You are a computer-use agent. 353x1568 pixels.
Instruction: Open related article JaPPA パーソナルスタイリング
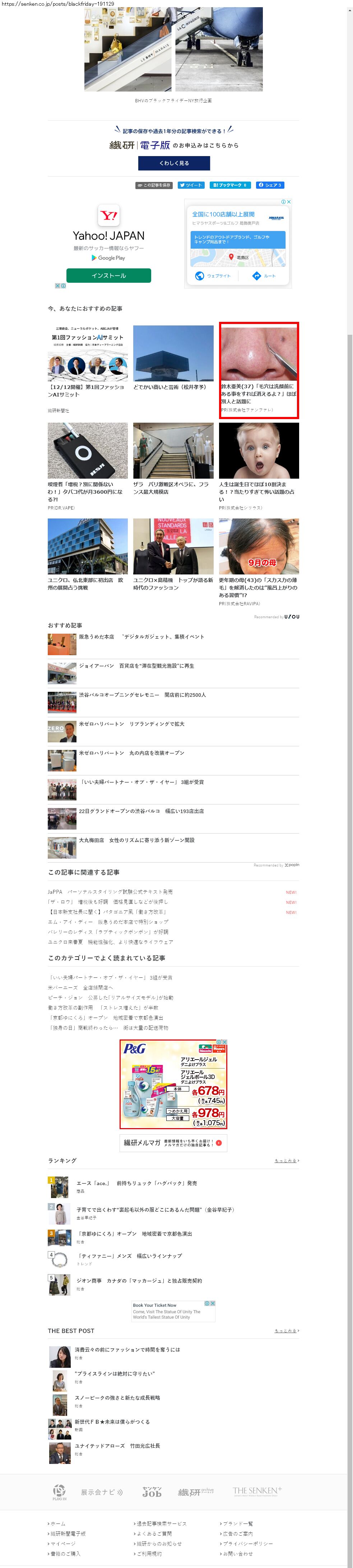coord(110,892)
